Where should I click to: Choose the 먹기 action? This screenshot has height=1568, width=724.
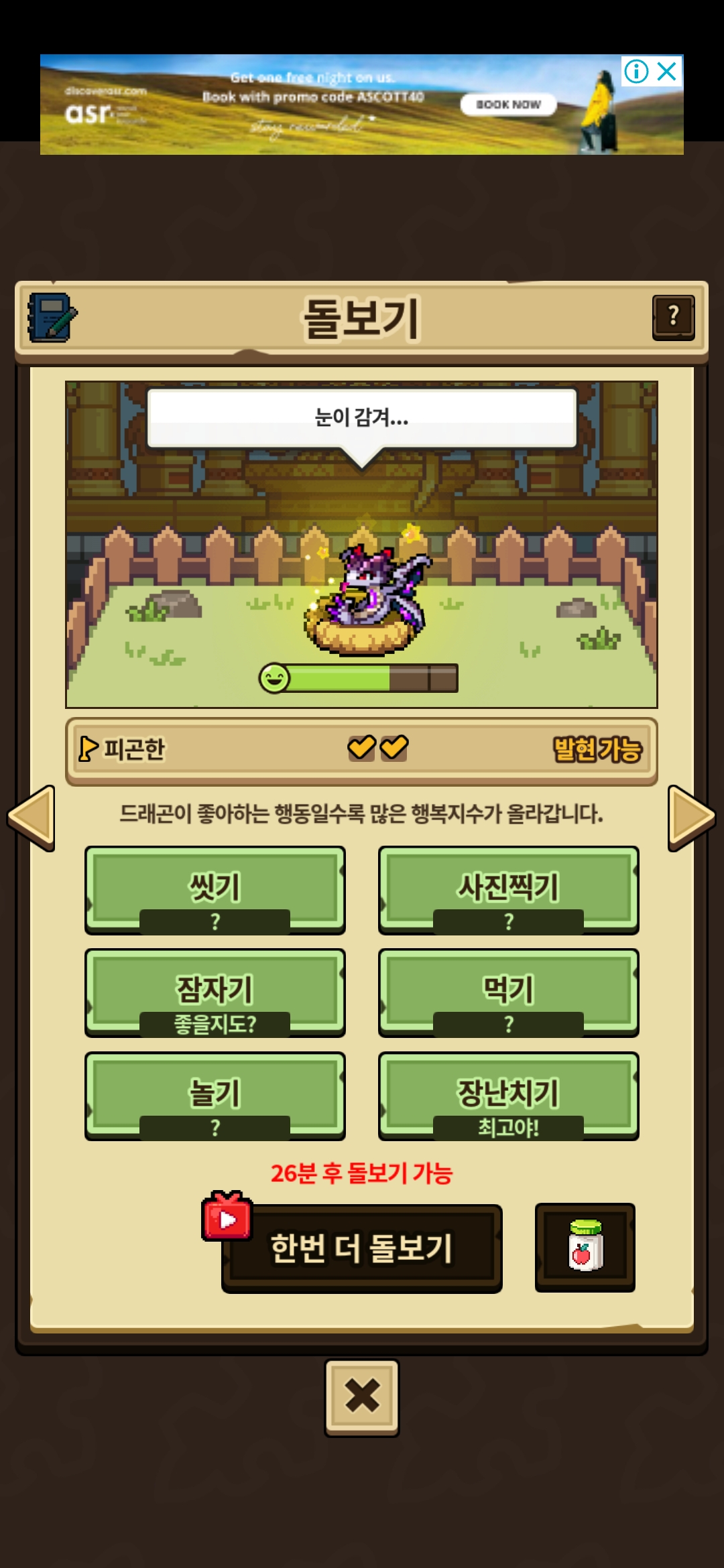[508, 992]
